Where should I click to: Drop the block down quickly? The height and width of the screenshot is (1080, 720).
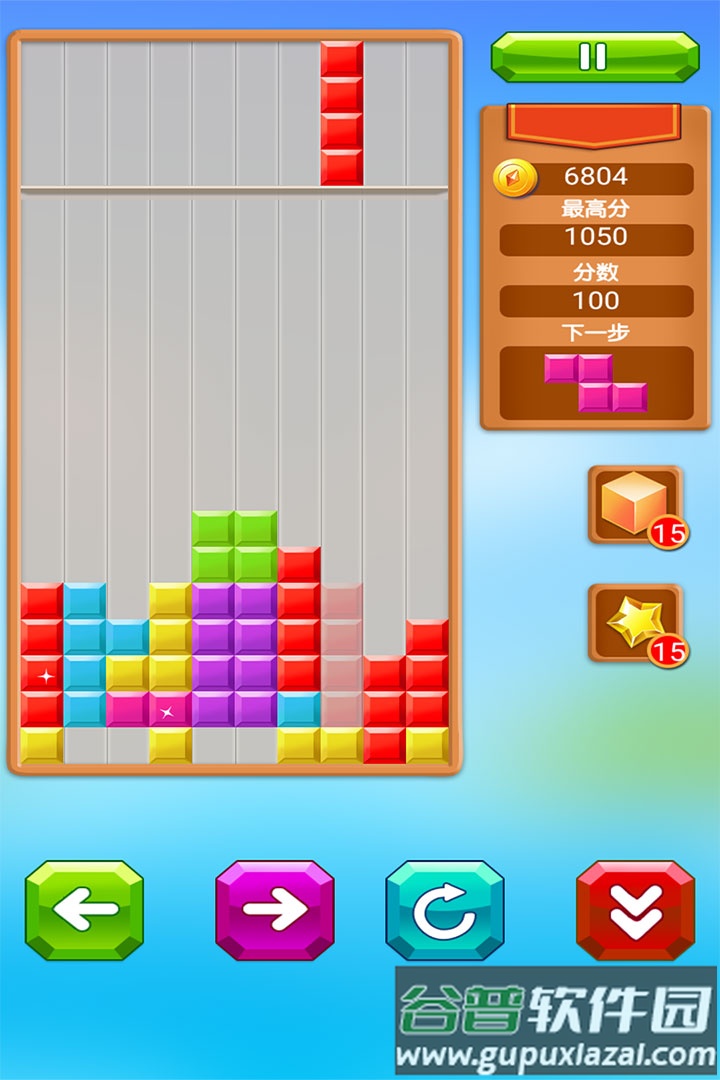point(635,910)
